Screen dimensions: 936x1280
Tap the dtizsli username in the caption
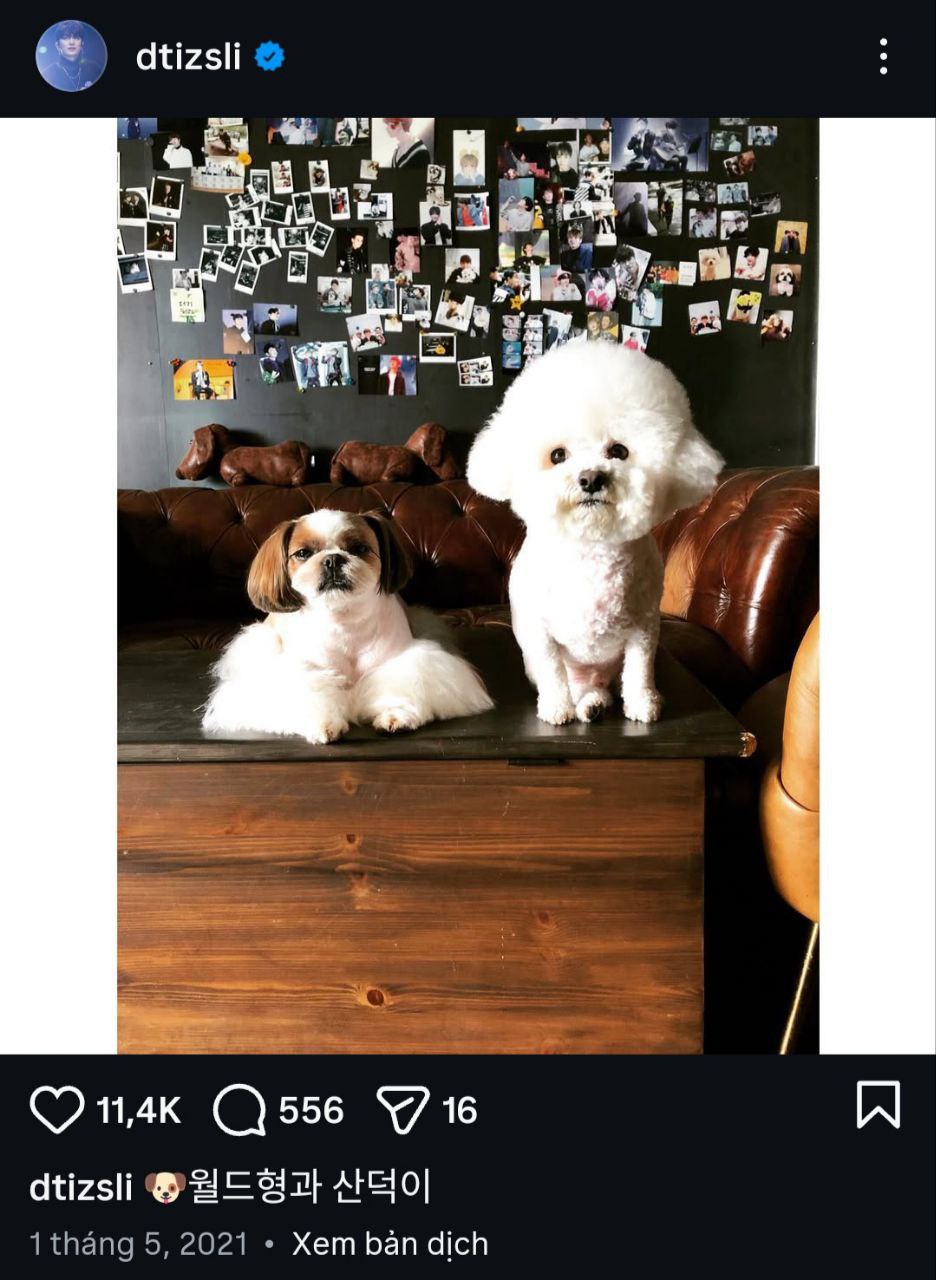pos(81,1187)
